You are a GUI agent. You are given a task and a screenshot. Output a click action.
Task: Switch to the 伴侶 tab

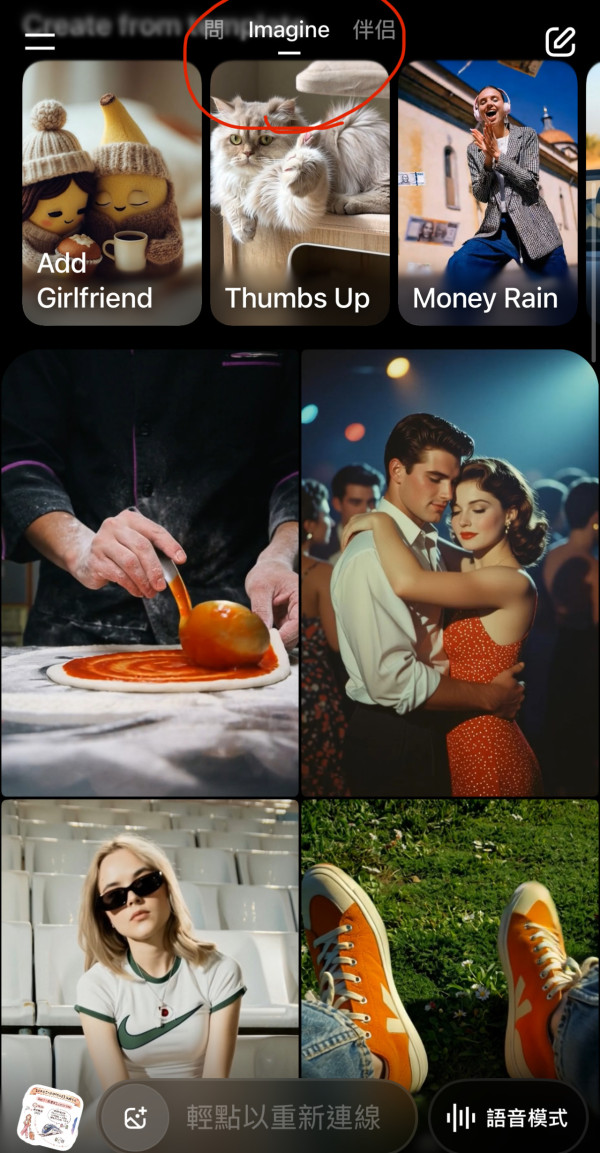(374, 30)
